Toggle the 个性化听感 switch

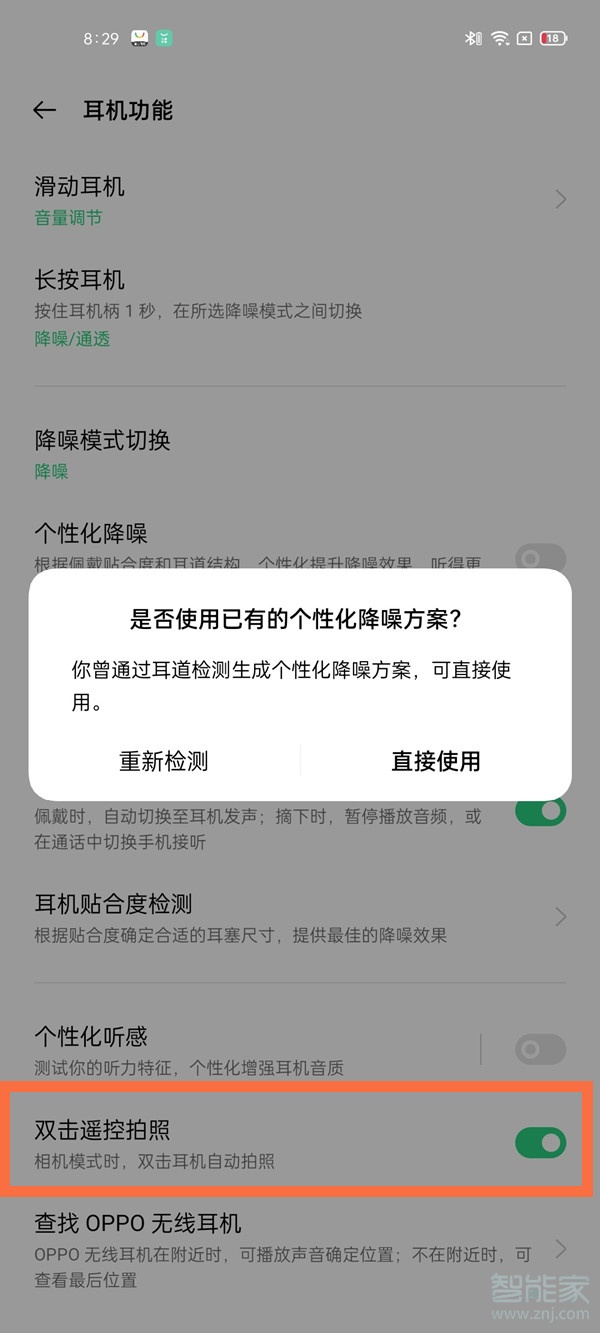[x=540, y=1049]
